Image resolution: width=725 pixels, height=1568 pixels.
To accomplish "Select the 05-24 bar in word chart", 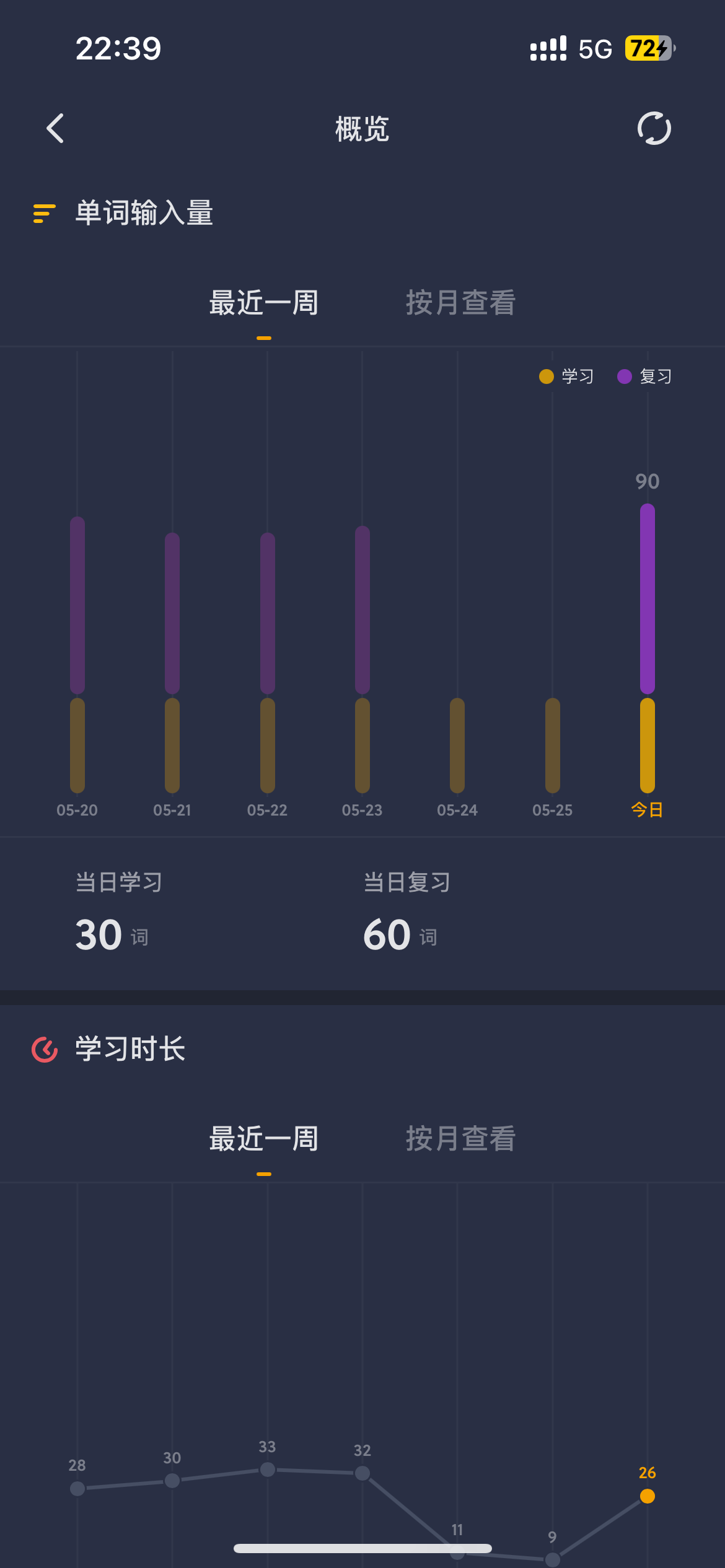I will click(457, 746).
